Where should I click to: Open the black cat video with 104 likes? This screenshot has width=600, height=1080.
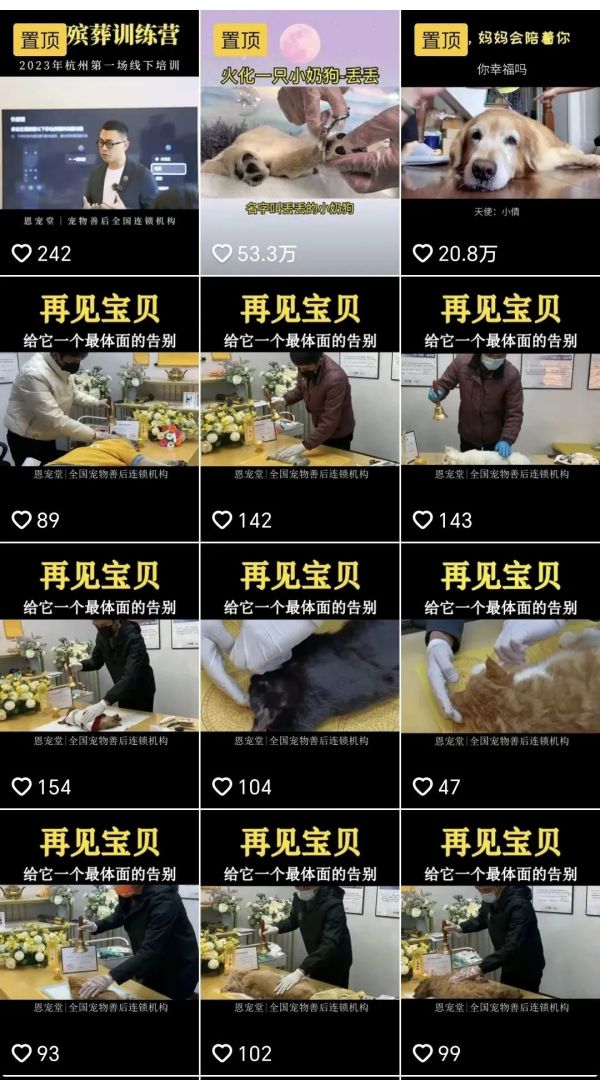pos(300,675)
